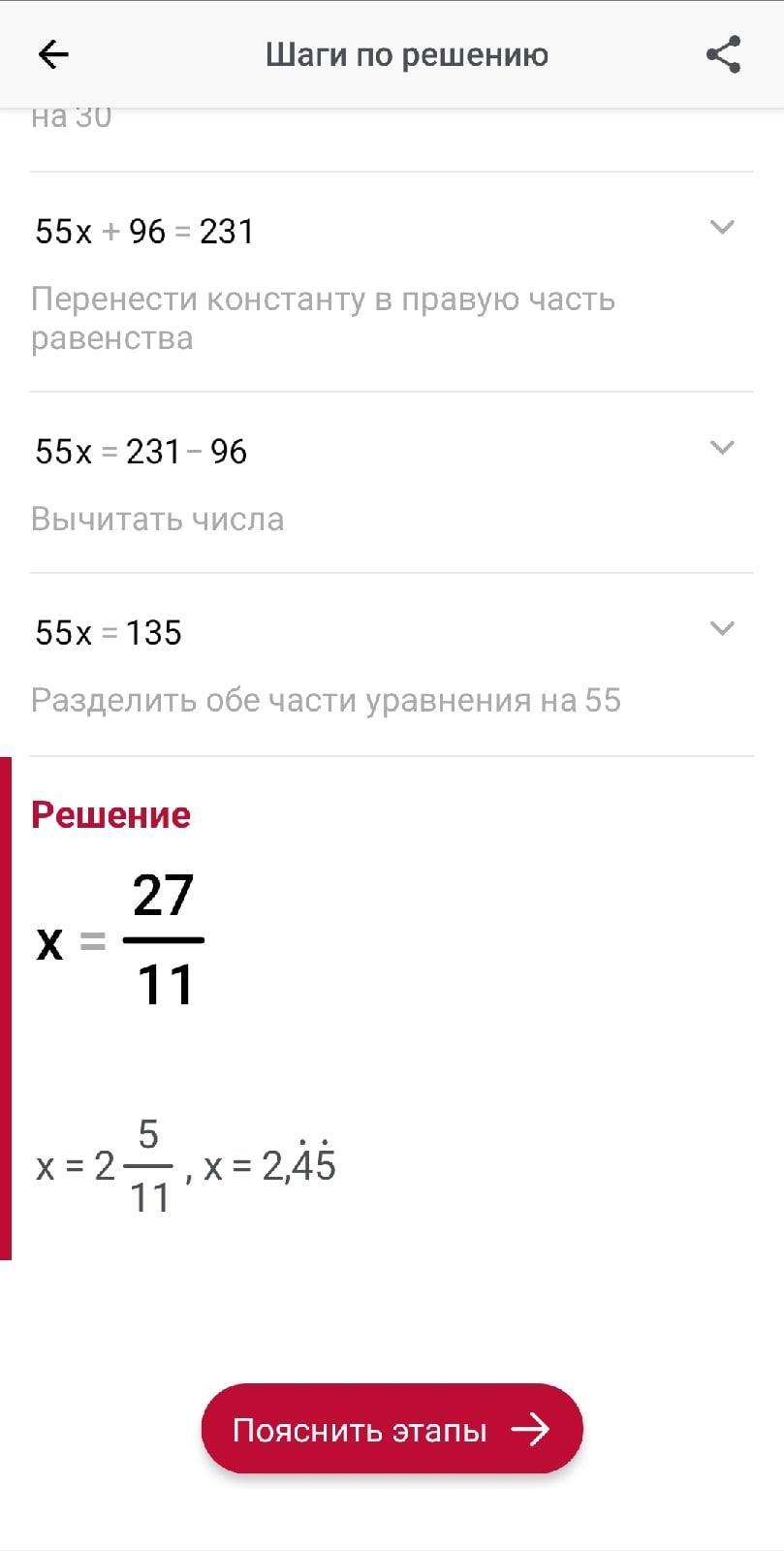
Task: Tap the Пояснить этапы button
Action: pos(392,1429)
